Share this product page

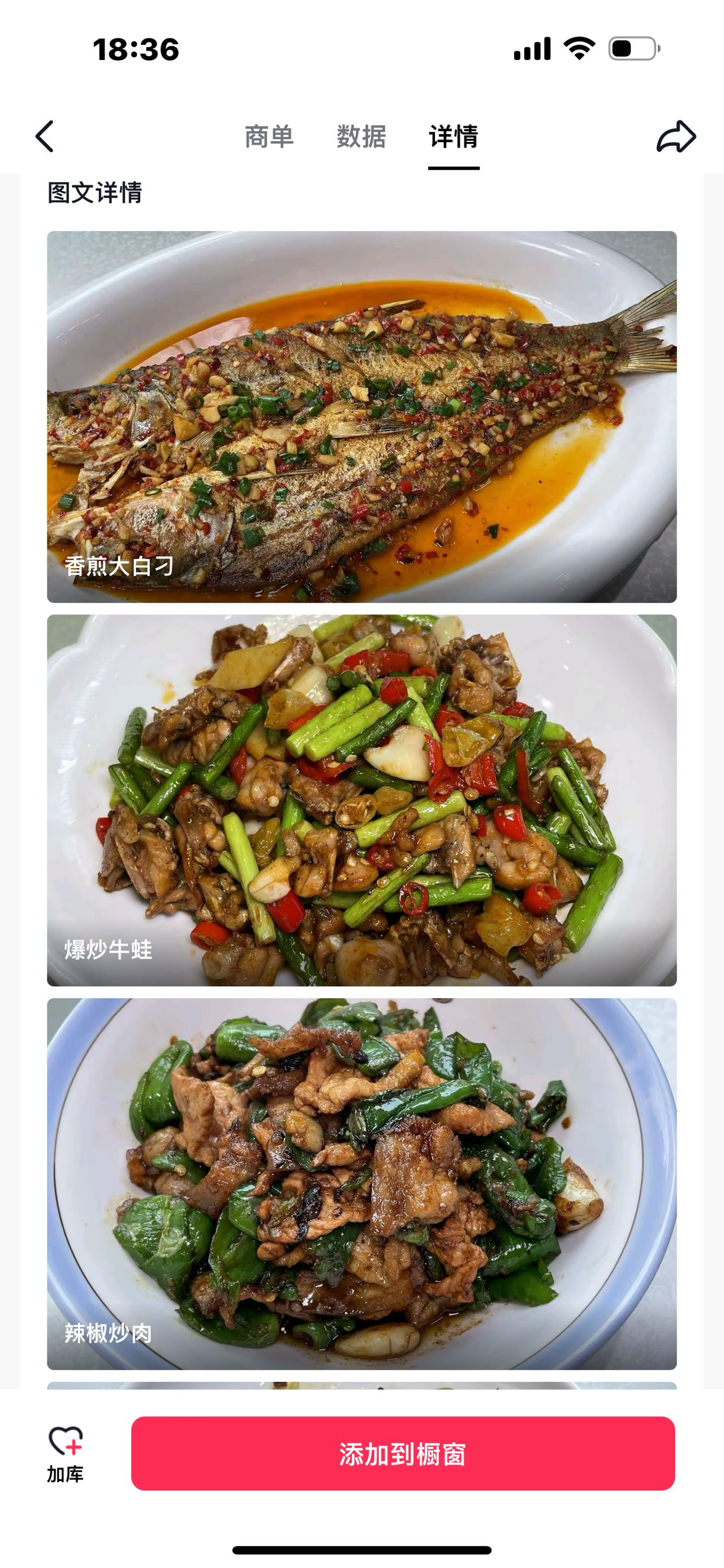676,136
